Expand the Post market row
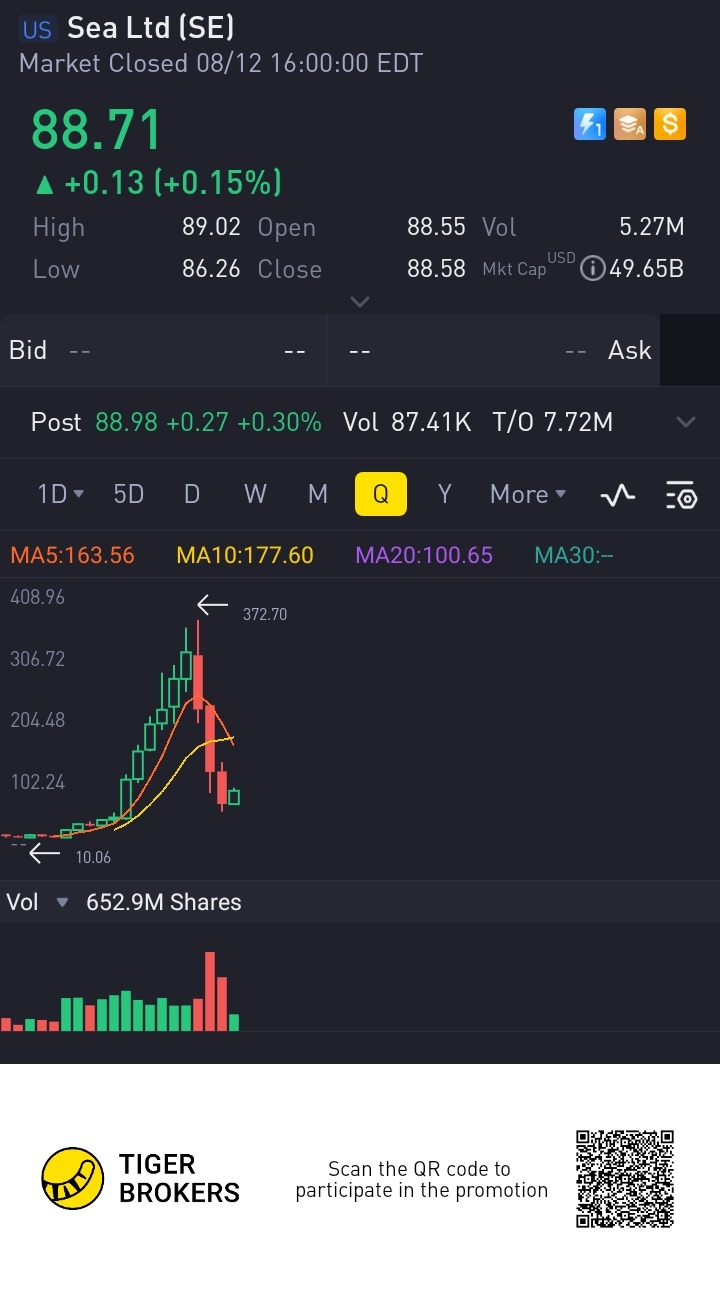 [686, 422]
